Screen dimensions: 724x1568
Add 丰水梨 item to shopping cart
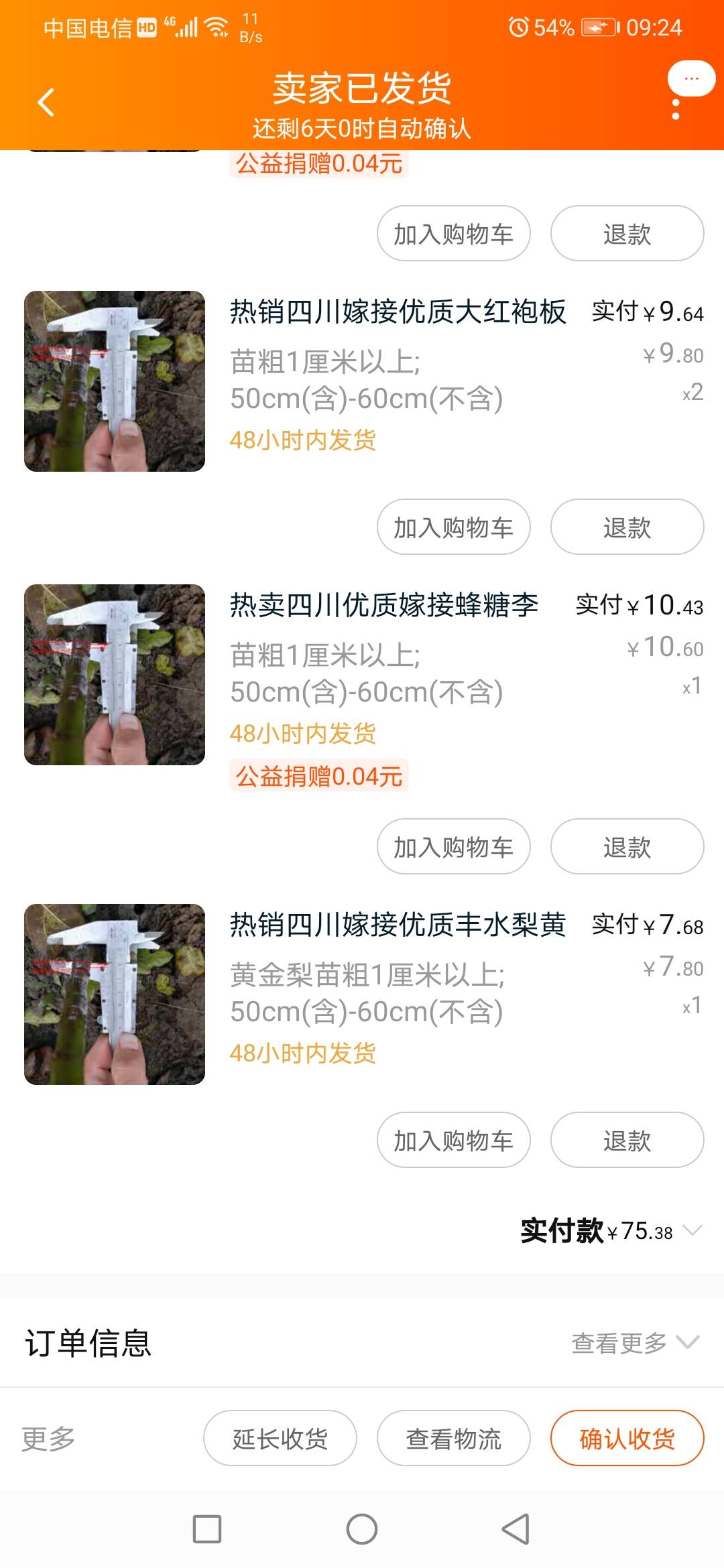coord(453,1140)
